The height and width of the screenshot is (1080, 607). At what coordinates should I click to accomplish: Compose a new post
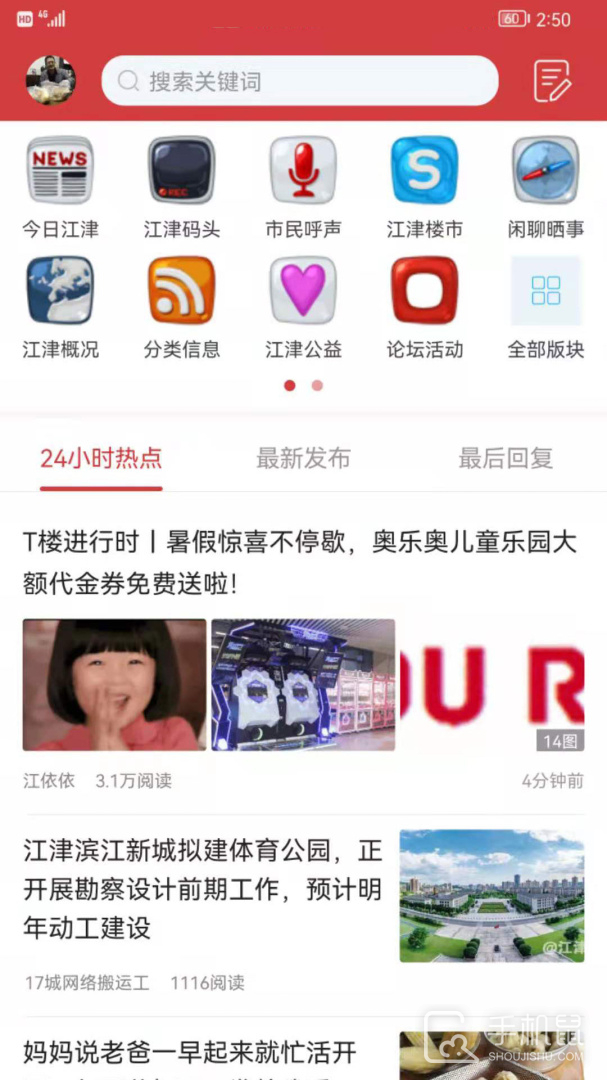552,81
